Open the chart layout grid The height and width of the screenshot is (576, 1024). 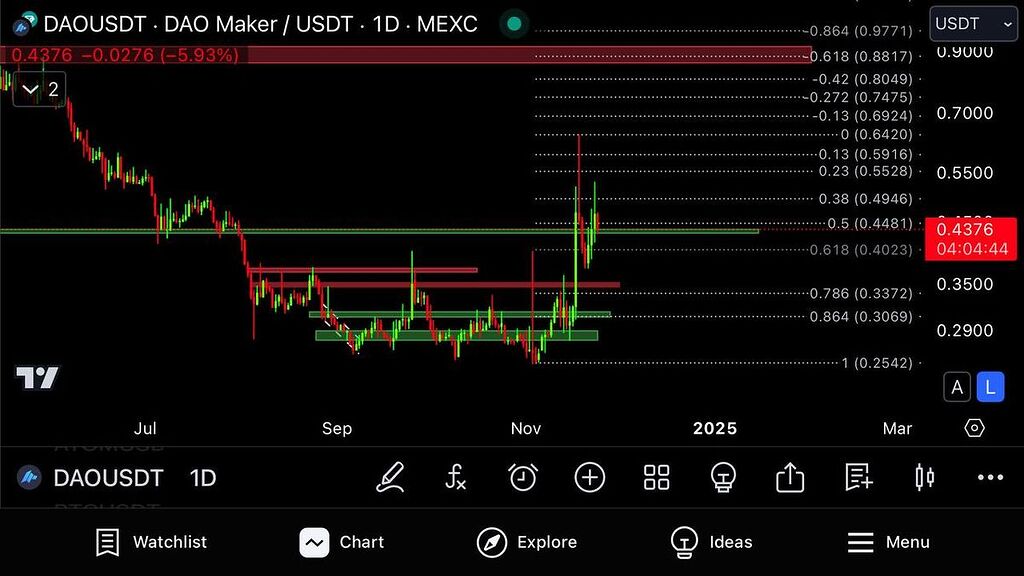pyautogui.click(x=656, y=477)
